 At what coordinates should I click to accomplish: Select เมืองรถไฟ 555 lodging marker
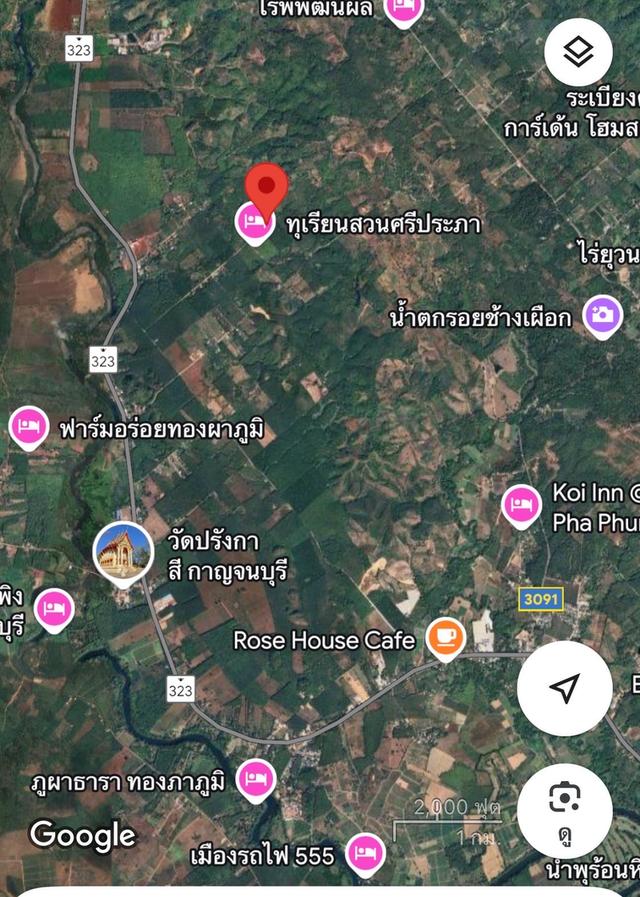click(x=365, y=854)
